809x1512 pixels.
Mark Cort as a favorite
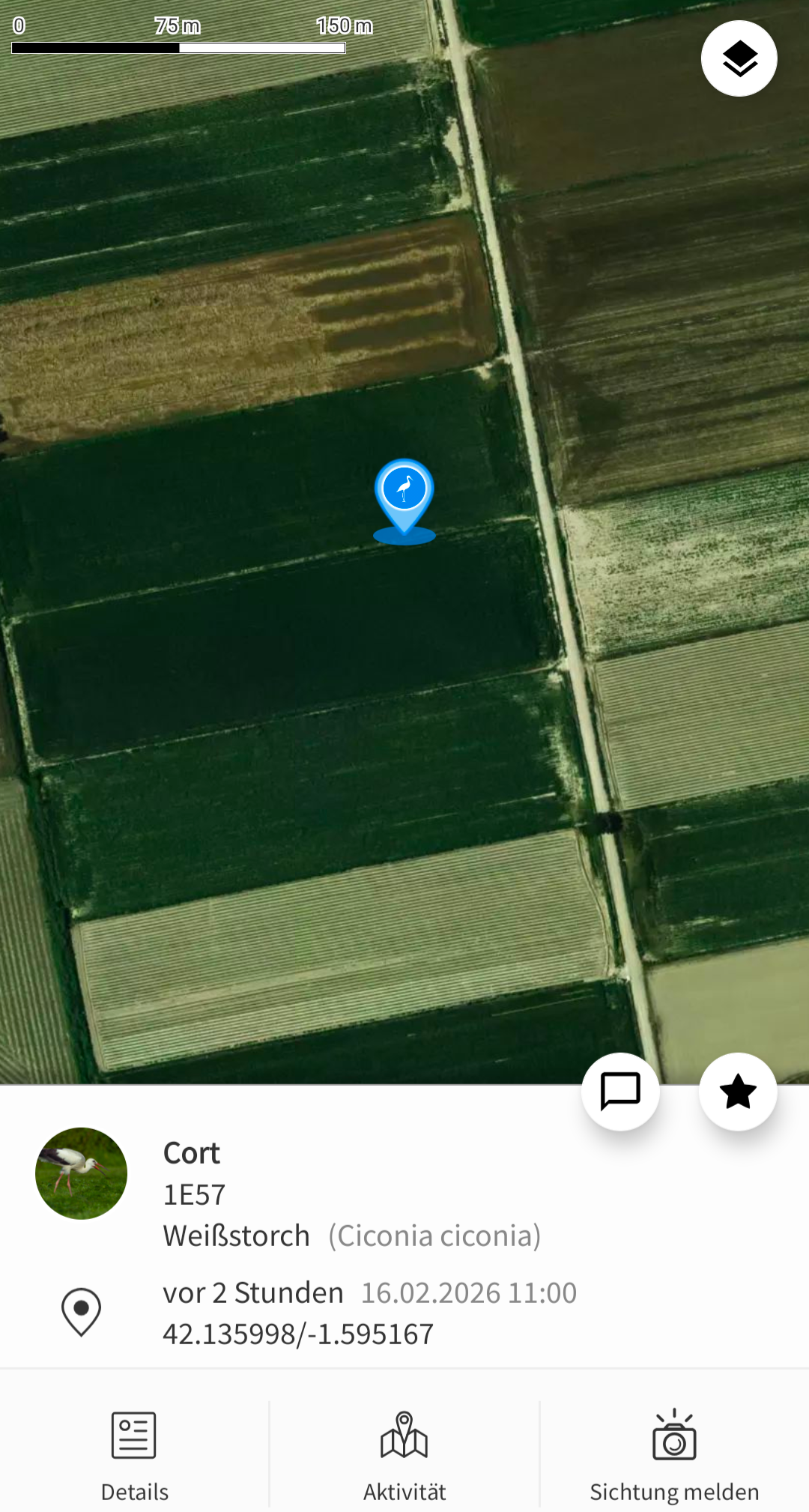point(738,1091)
